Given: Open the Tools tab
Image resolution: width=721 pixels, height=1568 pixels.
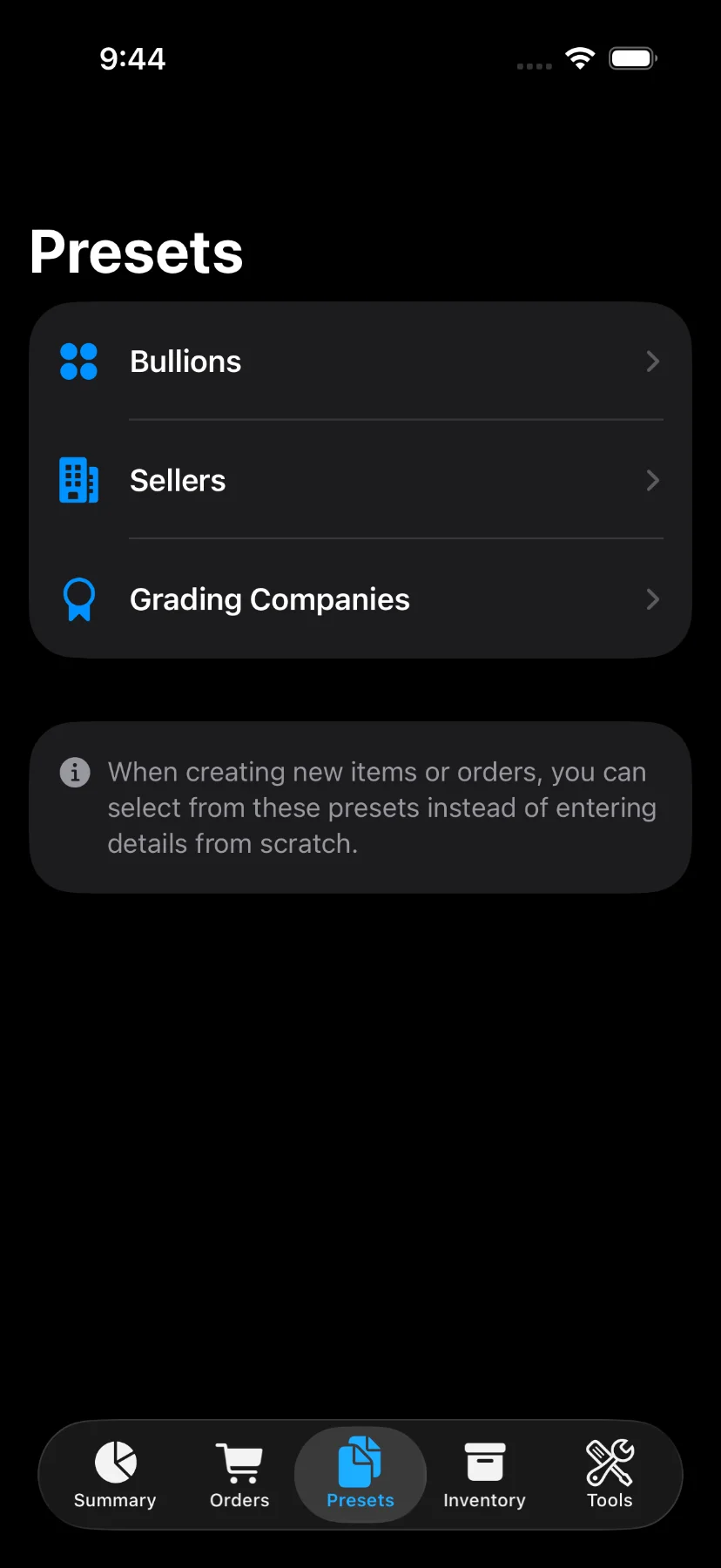Looking at the screenshot, I should [610, 1474].
